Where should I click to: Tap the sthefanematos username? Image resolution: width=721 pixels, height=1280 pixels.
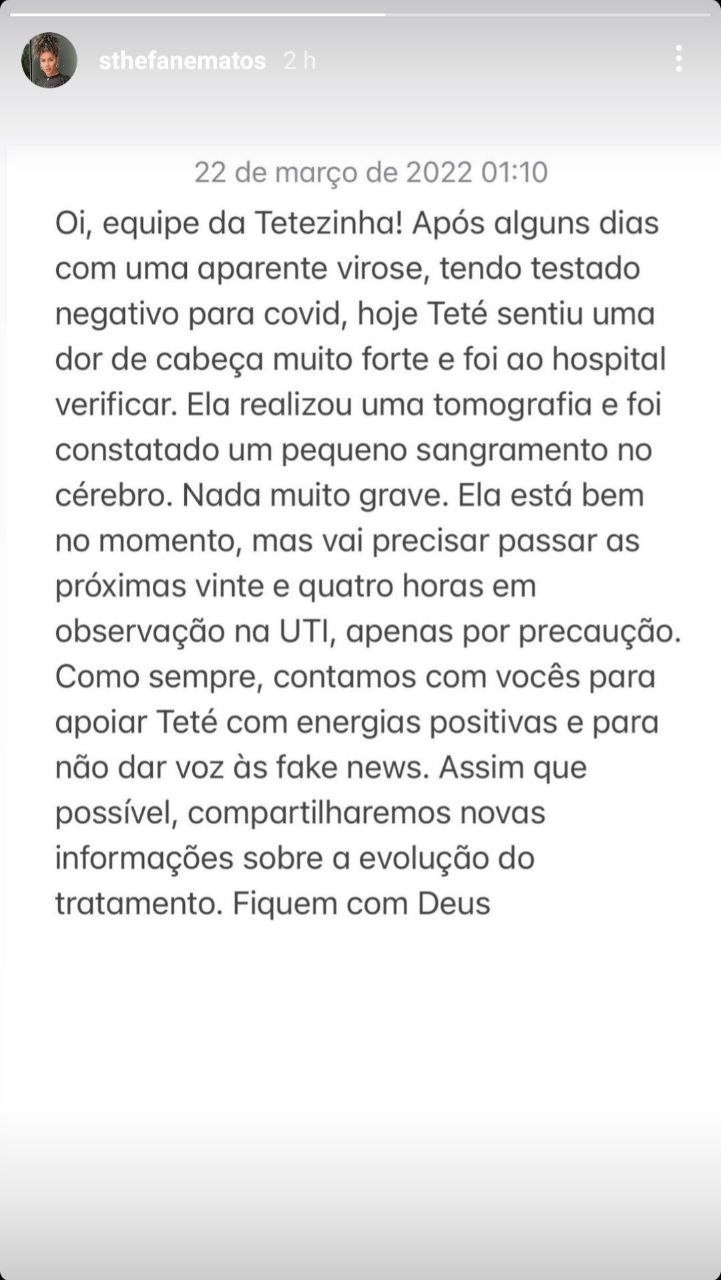[x=182, y=61]
